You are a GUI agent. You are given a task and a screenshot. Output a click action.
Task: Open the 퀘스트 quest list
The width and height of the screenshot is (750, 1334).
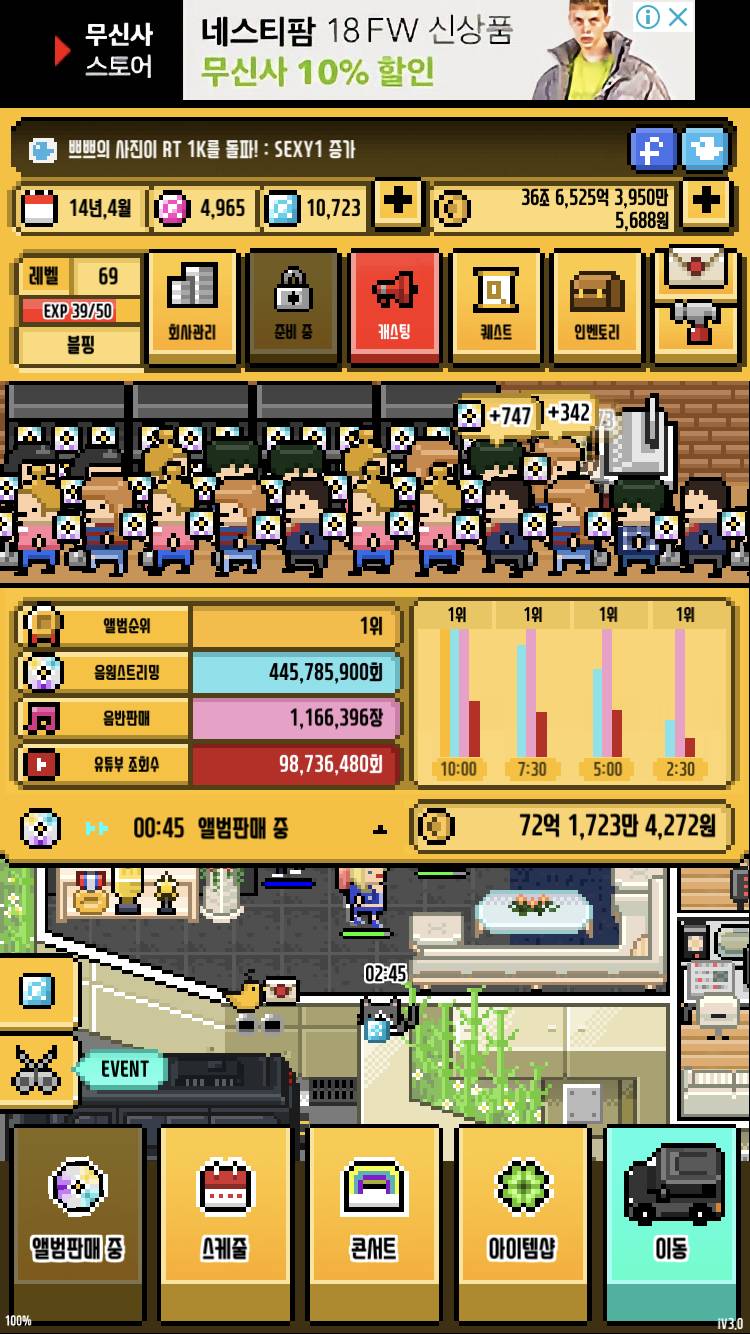496,306
